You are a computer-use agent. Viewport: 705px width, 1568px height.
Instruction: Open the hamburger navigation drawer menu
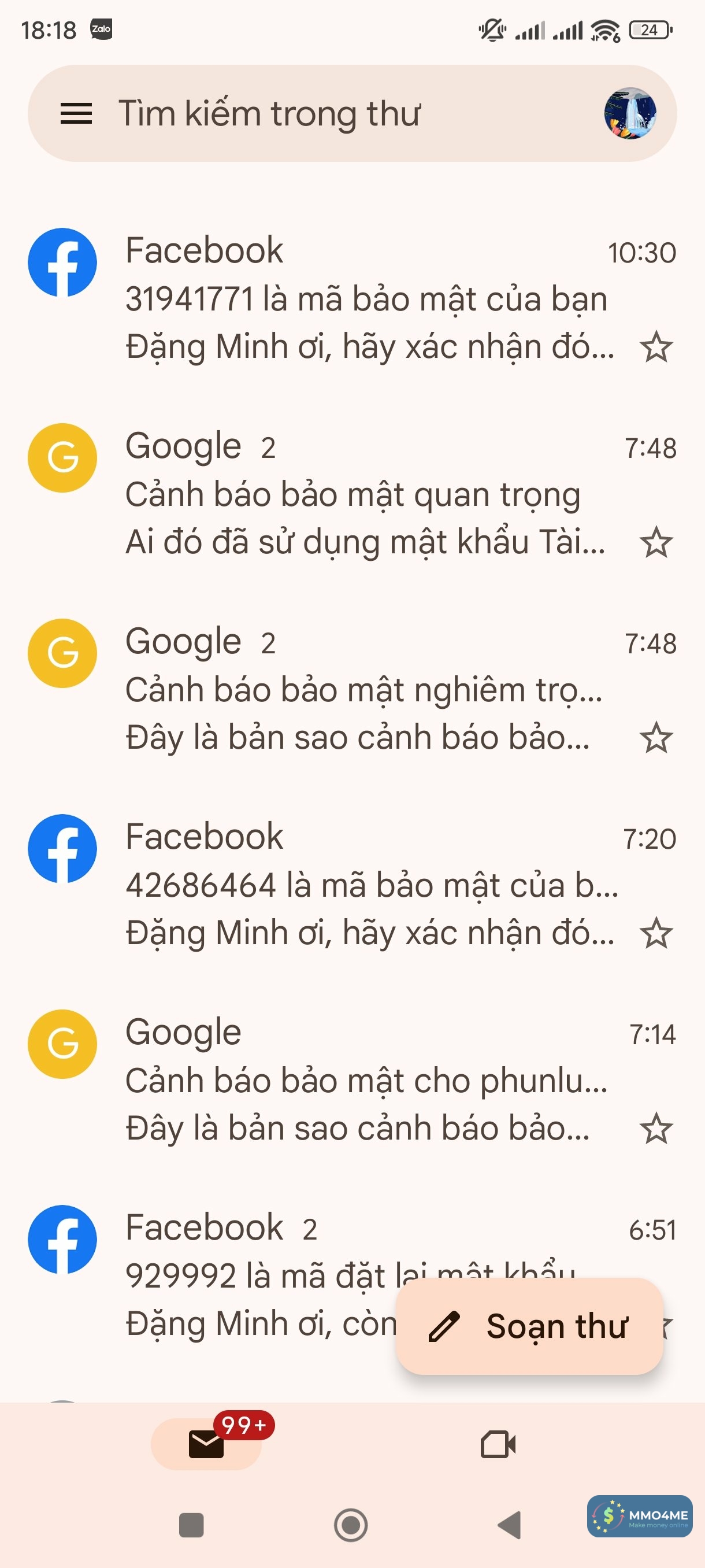76,114
